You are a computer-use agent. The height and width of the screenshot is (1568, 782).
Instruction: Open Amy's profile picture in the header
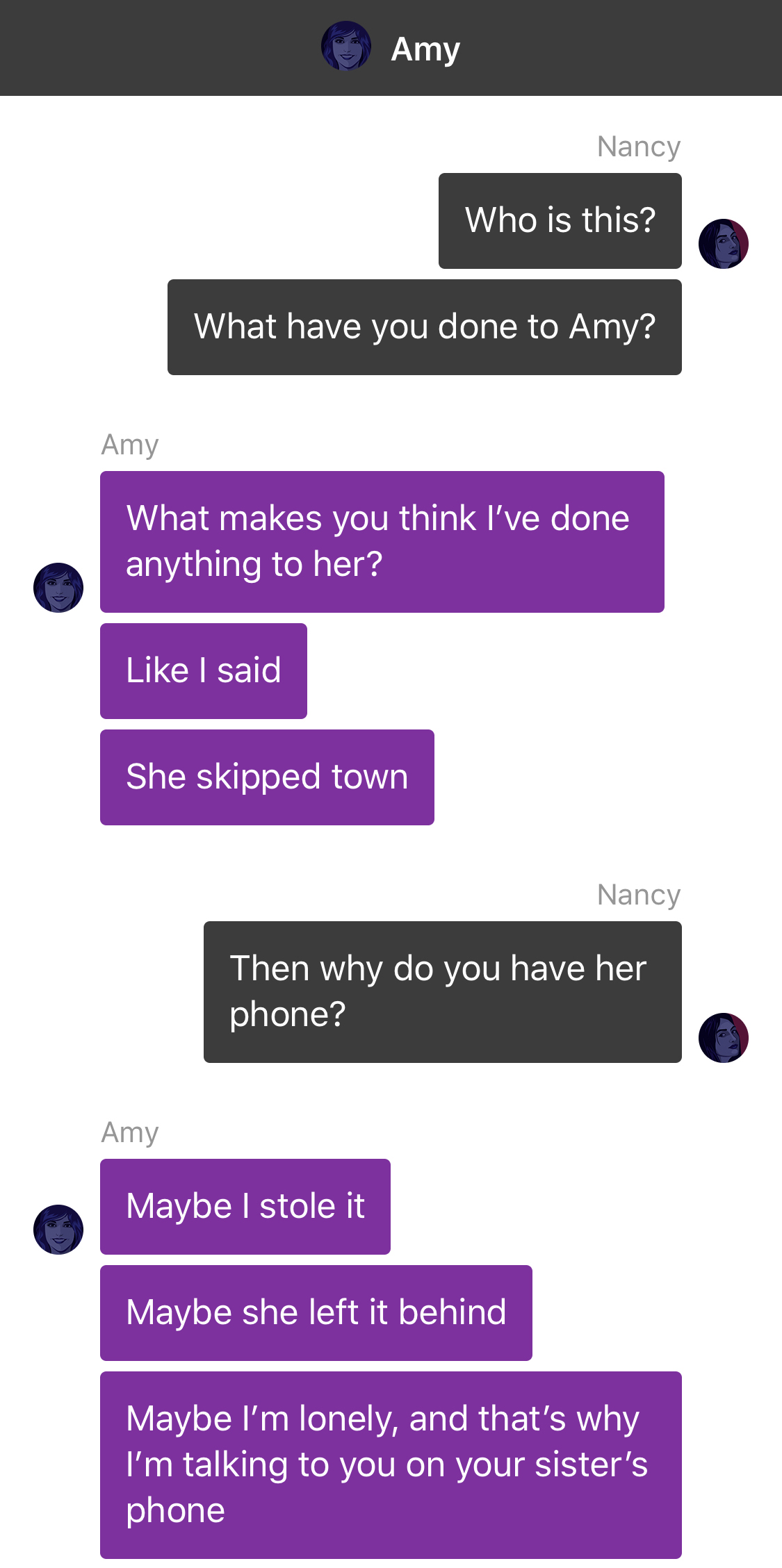pyautogui.click(x=346, y=46)
